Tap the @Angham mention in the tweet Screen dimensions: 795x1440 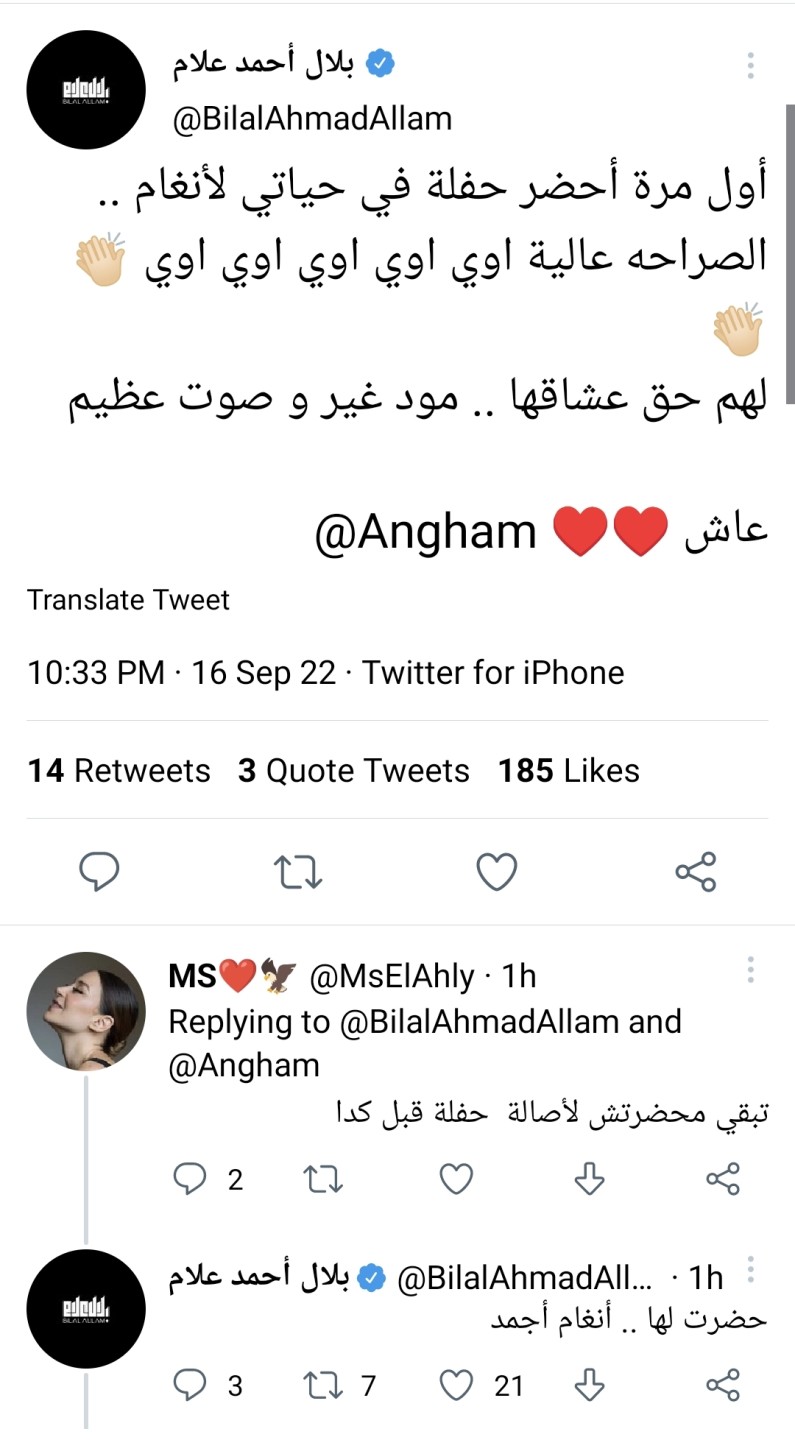pyautogui.click(x=426, y=532)
